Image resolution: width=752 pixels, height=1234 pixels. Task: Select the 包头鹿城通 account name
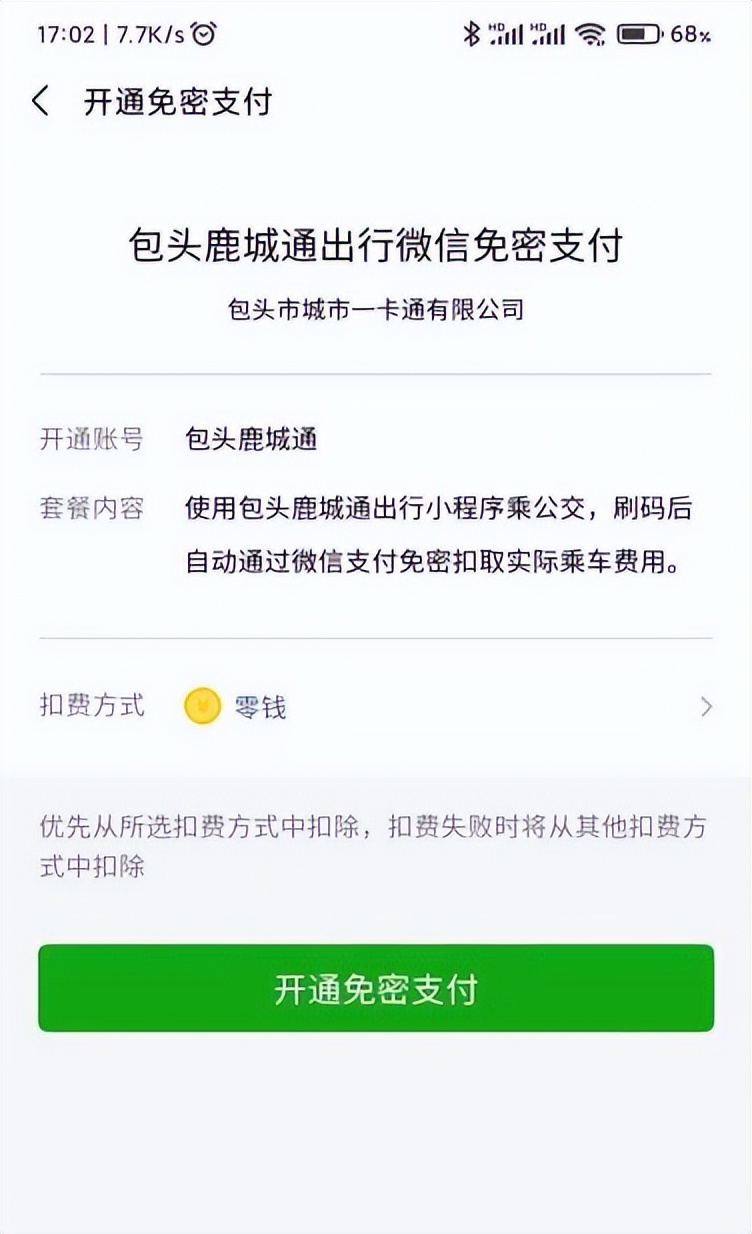[x=248, y=438]
